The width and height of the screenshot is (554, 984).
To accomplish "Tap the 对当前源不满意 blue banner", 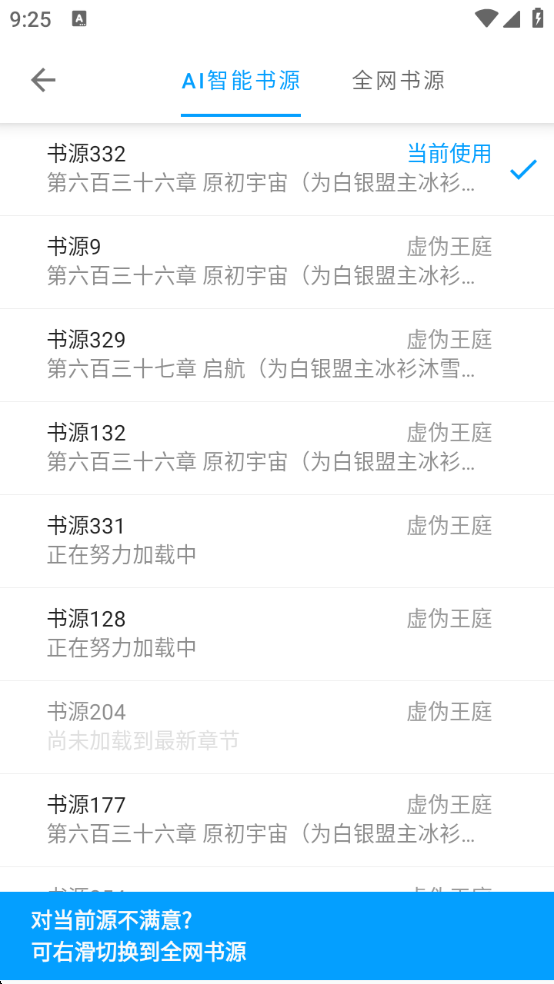I will 277,936.
